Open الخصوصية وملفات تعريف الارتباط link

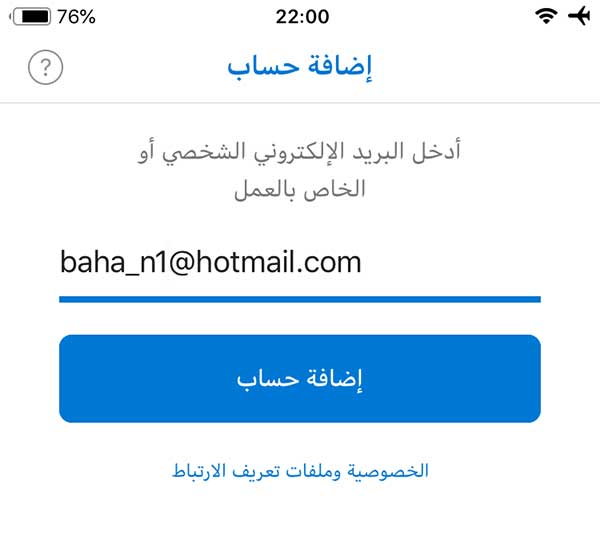[x=300, y=470]
